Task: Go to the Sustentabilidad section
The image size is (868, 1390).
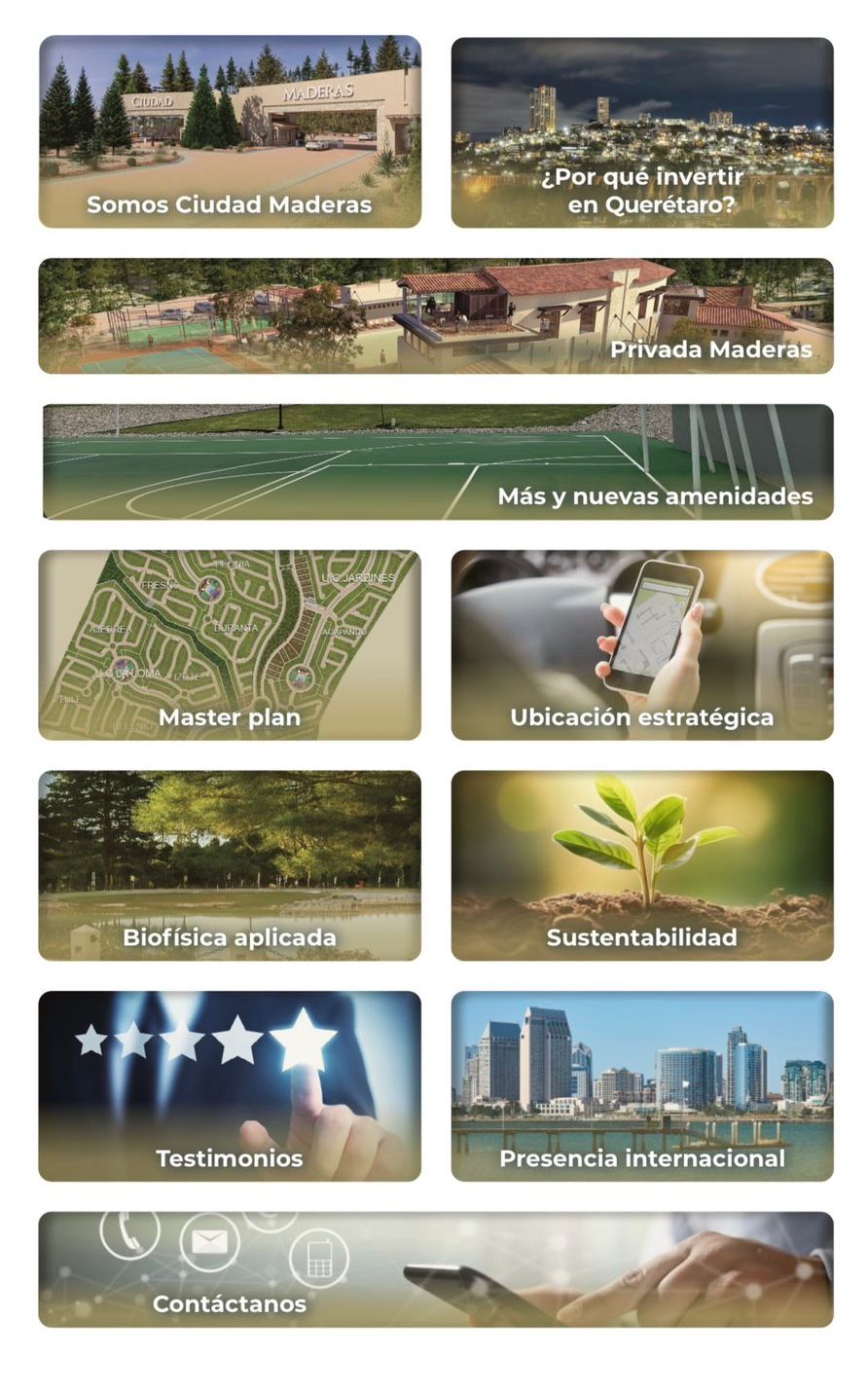Action: tap(641, 865)
